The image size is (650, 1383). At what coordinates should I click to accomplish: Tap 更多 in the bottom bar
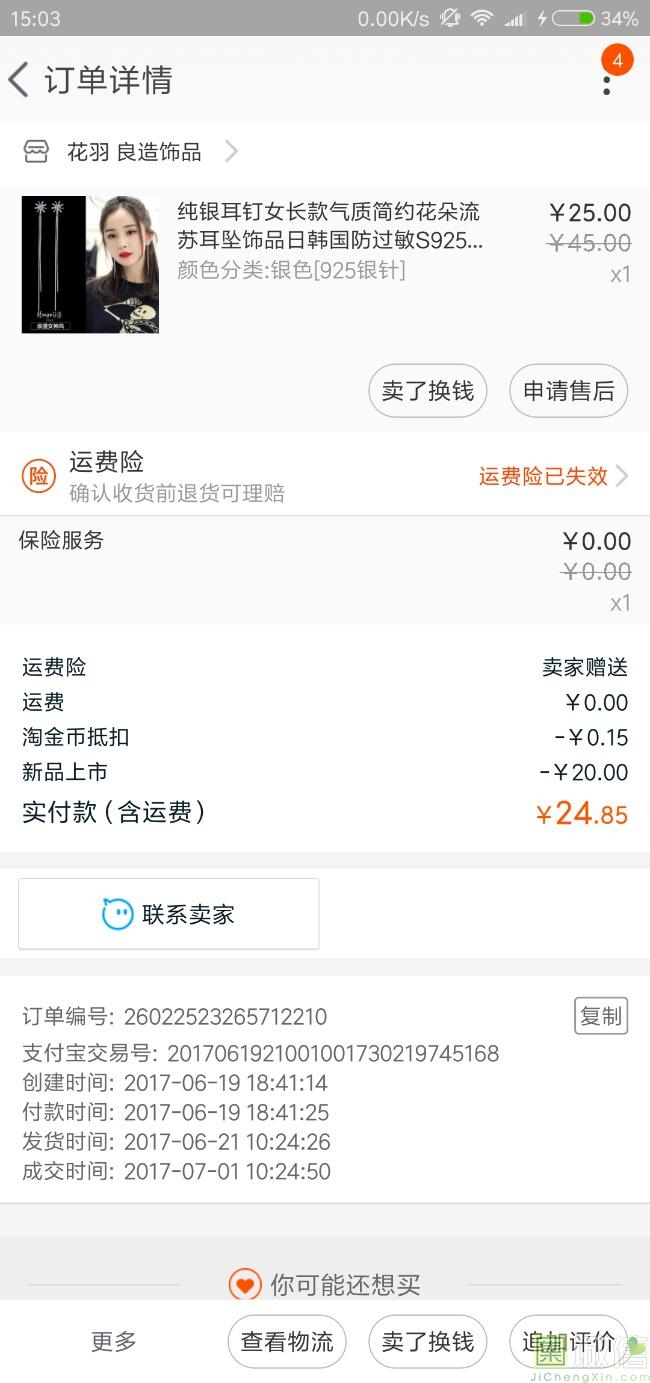click(113, 1341)
